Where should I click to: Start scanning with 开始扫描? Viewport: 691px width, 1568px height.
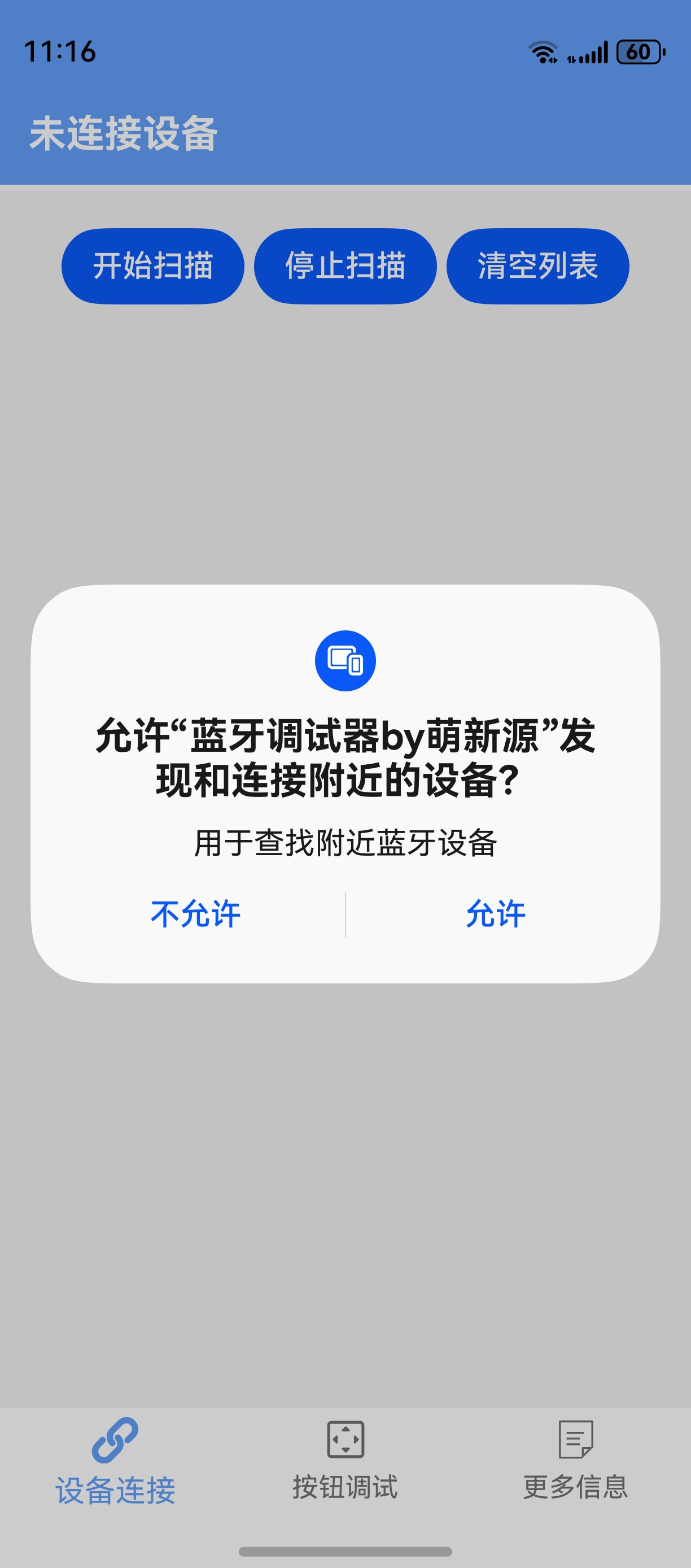[x=152, y=266]
